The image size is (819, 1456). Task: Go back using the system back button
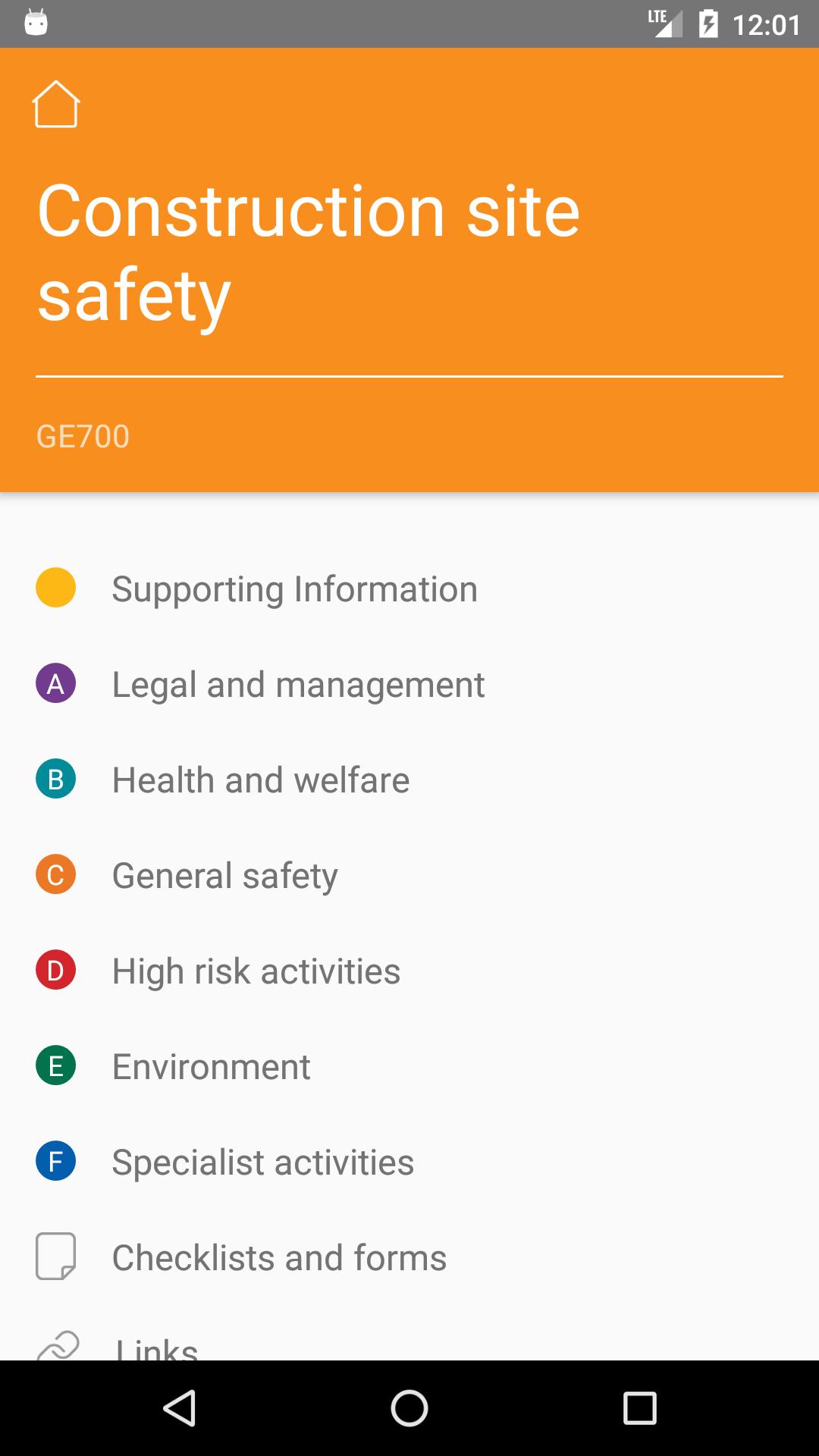click(180, 1408)
